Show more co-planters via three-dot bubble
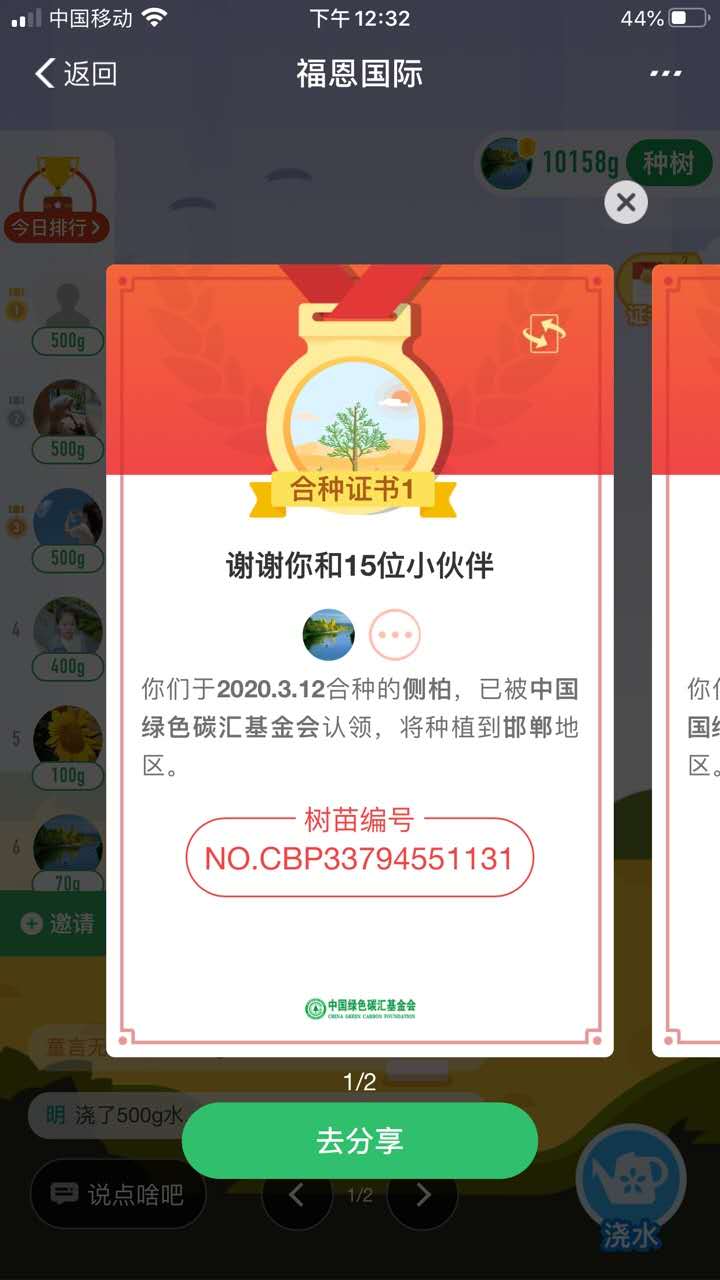The height and width of the screenshot is (1280, 720). click(x=394, y=635)
